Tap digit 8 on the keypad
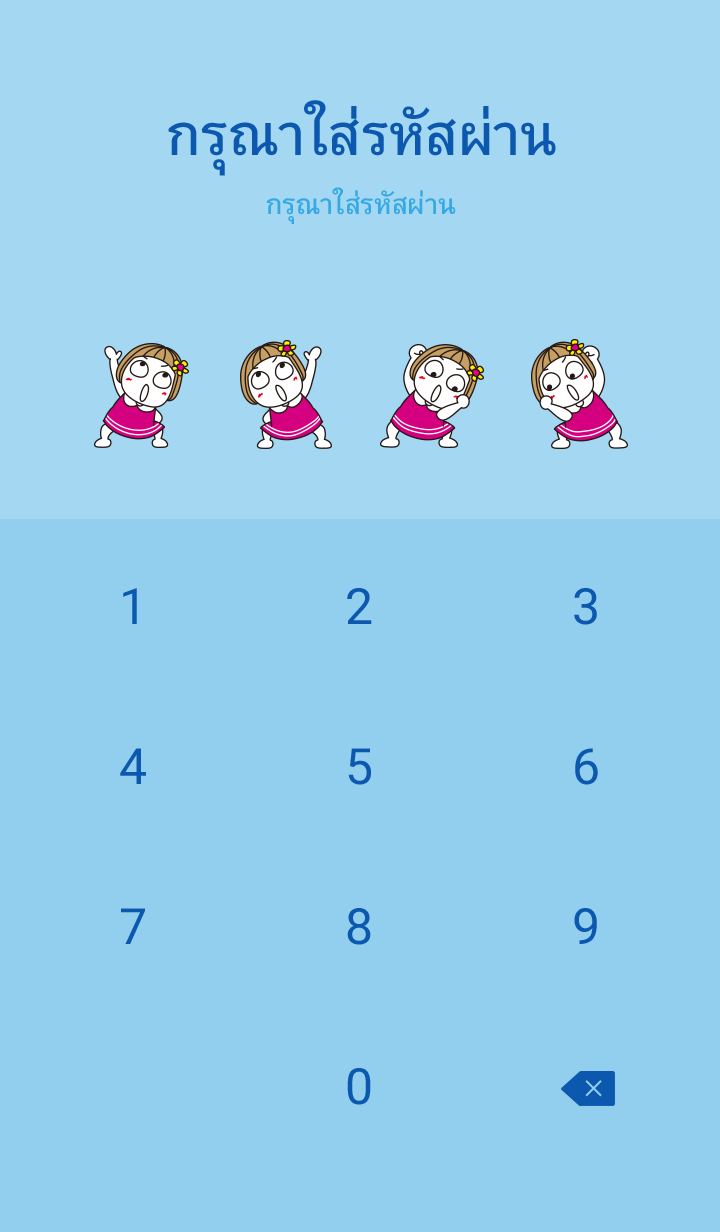The image size is (720, 1232). pyautogui.click(x=359, y=927)
